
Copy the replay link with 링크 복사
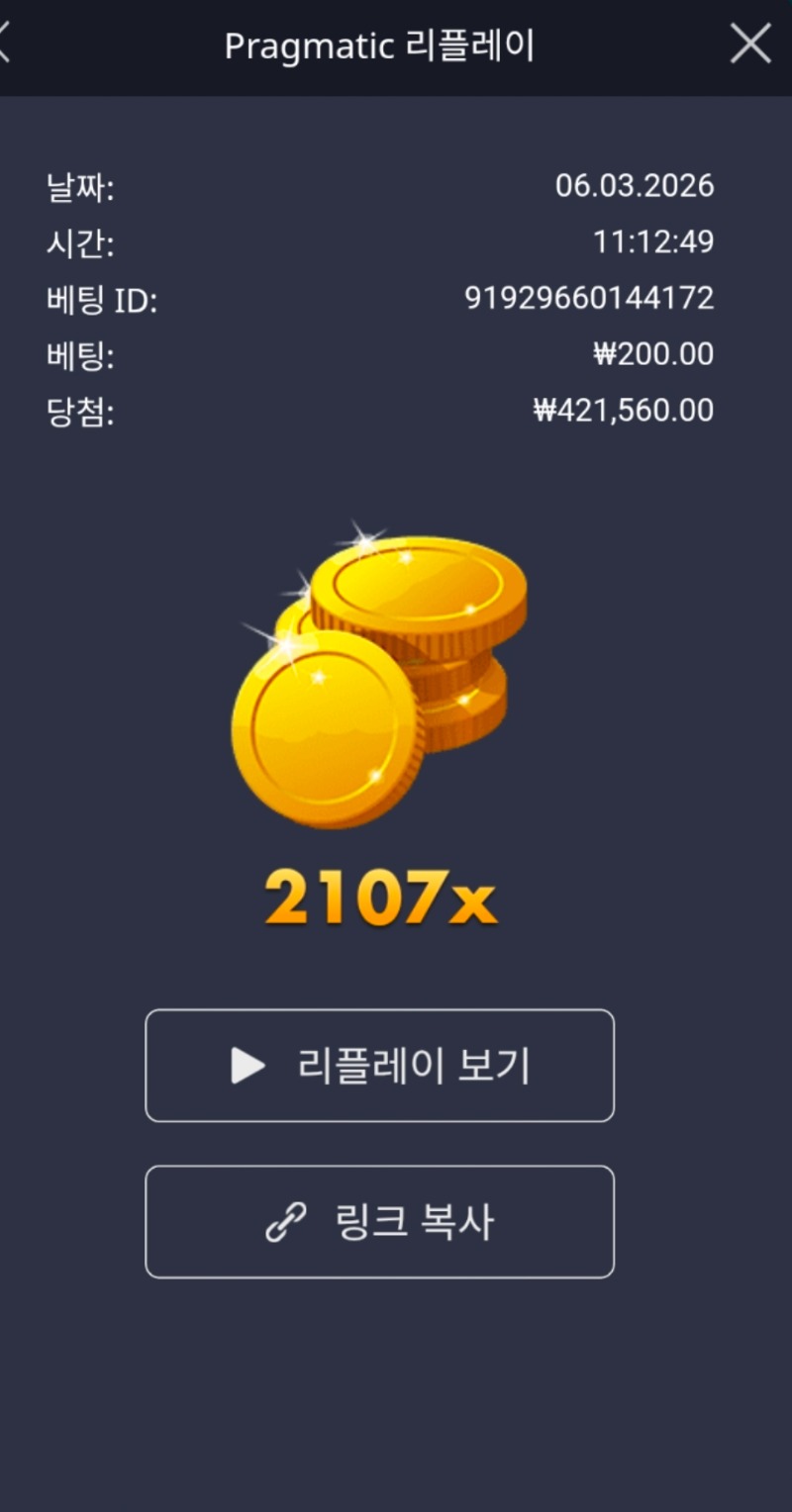[379, 1222]
